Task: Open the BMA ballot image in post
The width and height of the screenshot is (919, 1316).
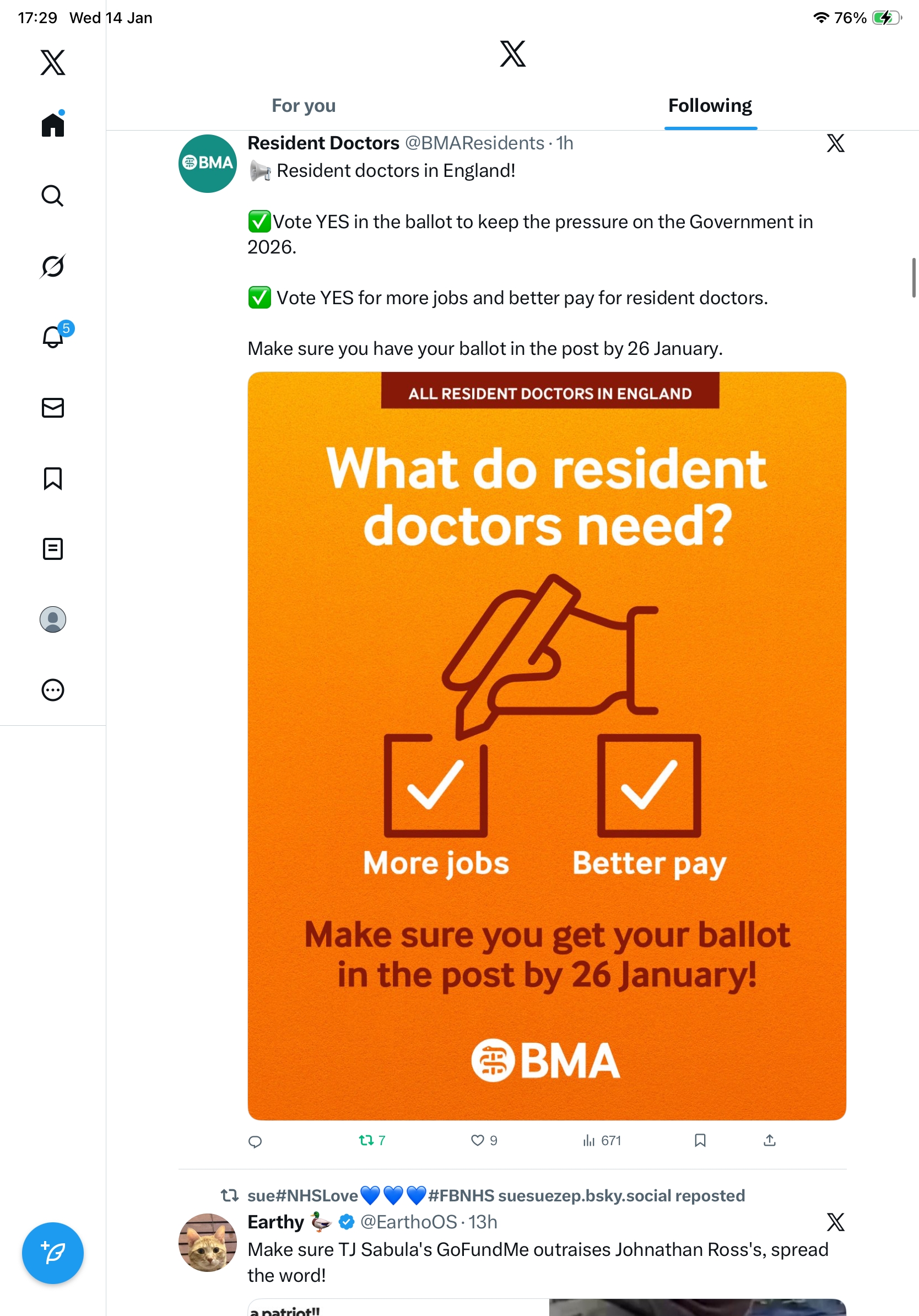Action: click(x=547, y=745)
